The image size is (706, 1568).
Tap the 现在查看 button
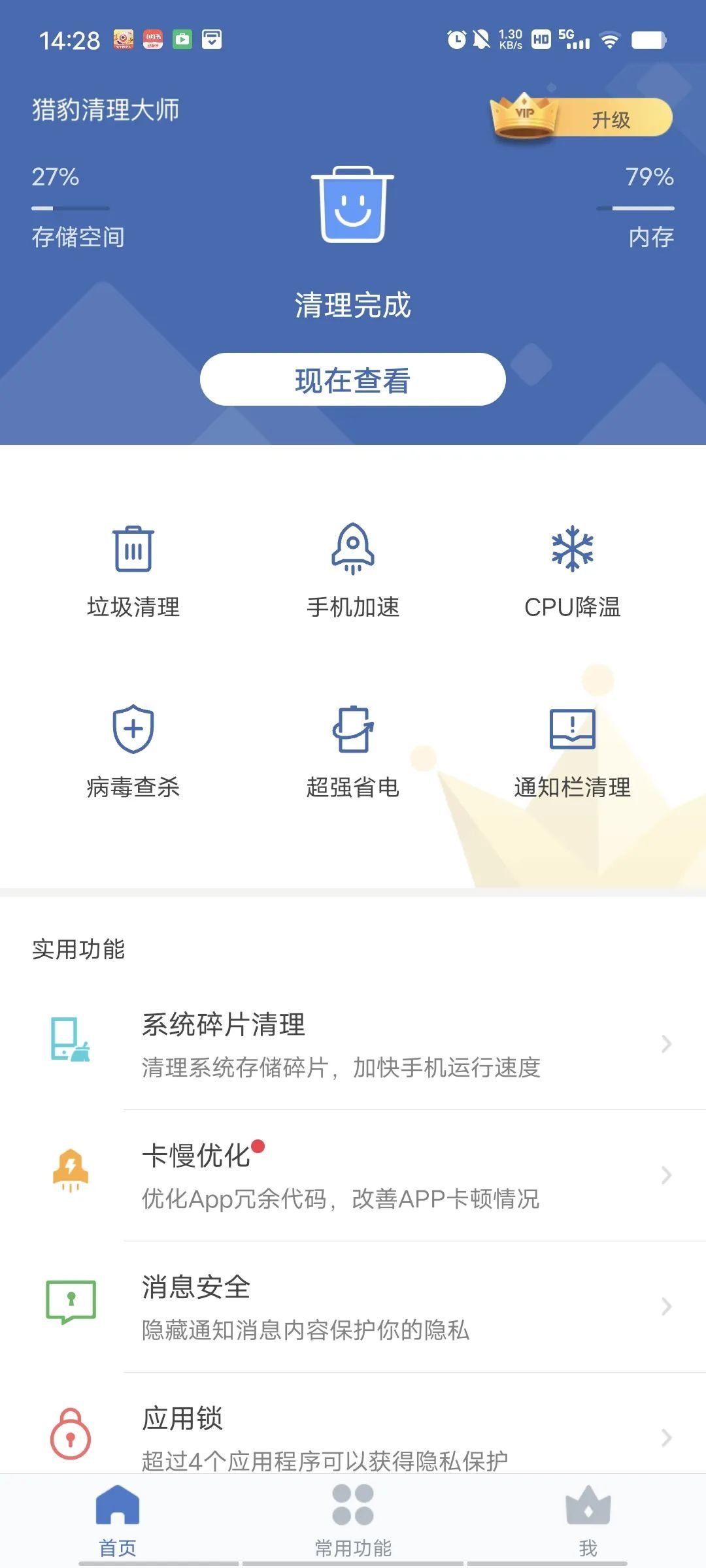[352, 380]
